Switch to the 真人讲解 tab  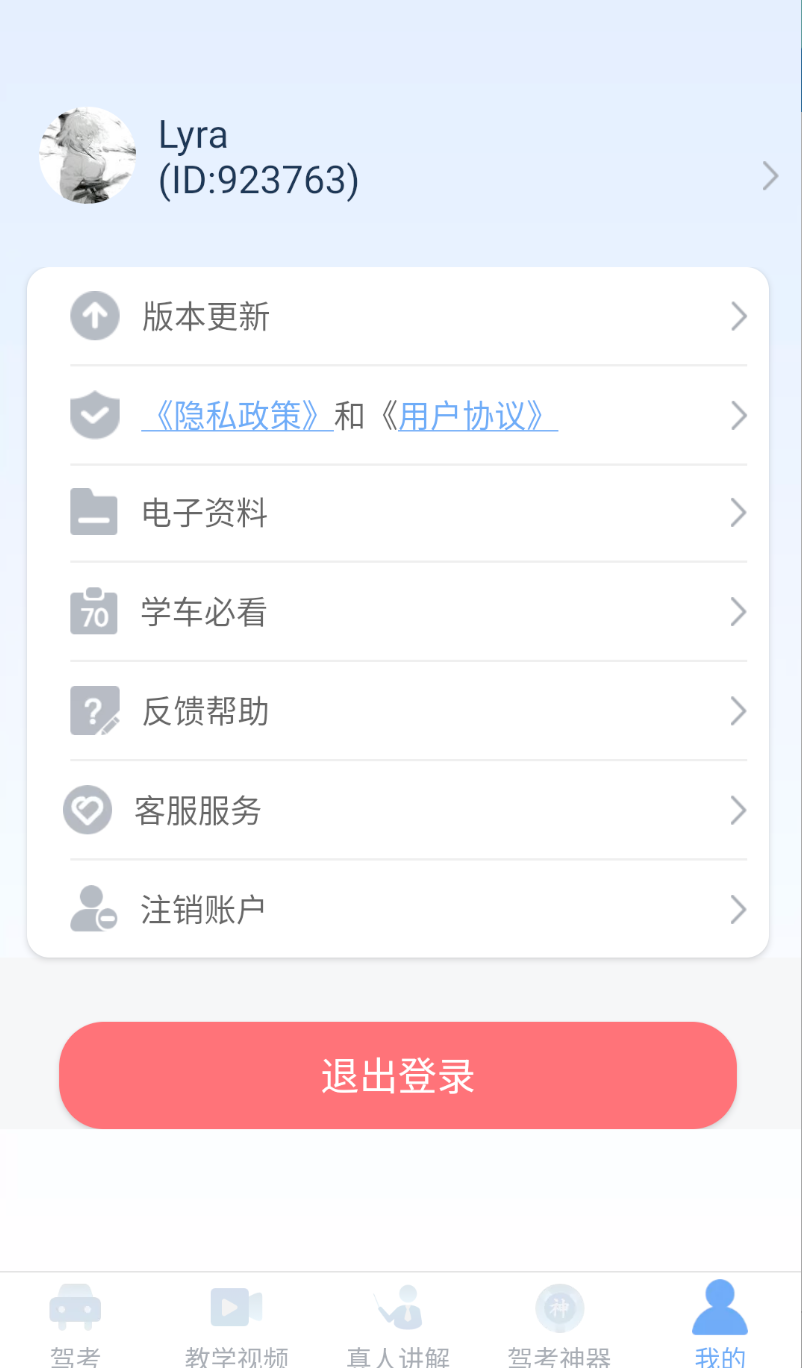tap(399, 1320)
